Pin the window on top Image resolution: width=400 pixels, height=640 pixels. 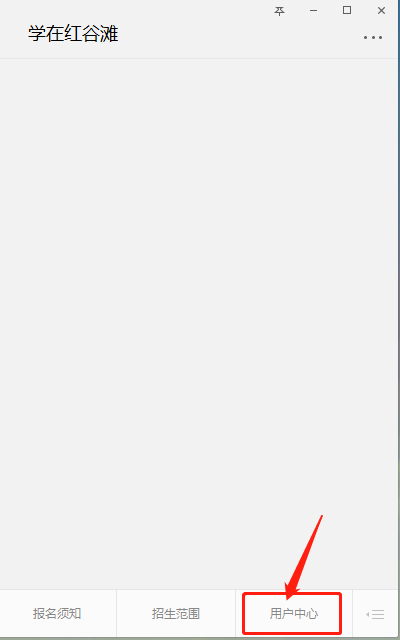pos(279,11)
